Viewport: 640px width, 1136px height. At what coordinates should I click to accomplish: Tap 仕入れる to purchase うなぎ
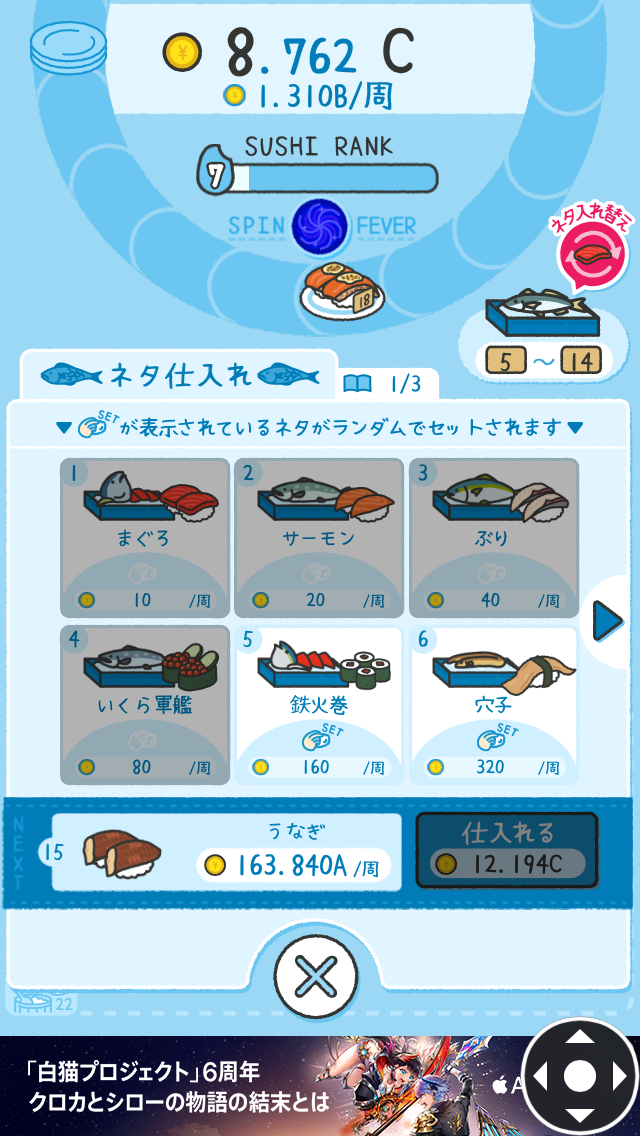(507, 850)
